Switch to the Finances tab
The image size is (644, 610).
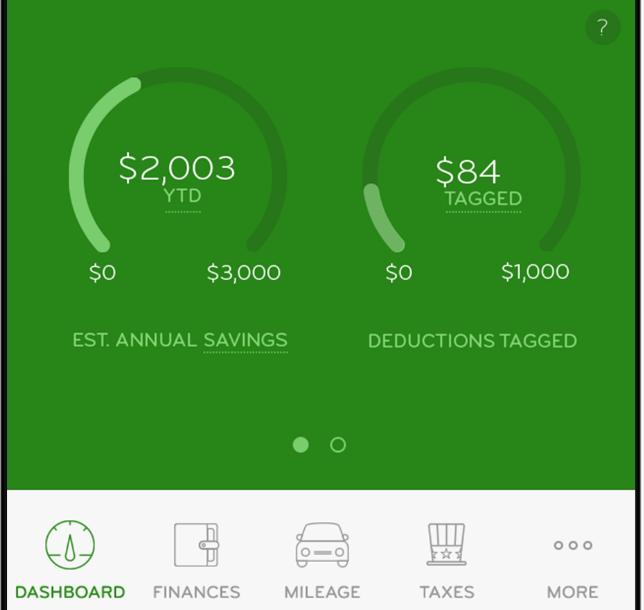tap(196, 561)
